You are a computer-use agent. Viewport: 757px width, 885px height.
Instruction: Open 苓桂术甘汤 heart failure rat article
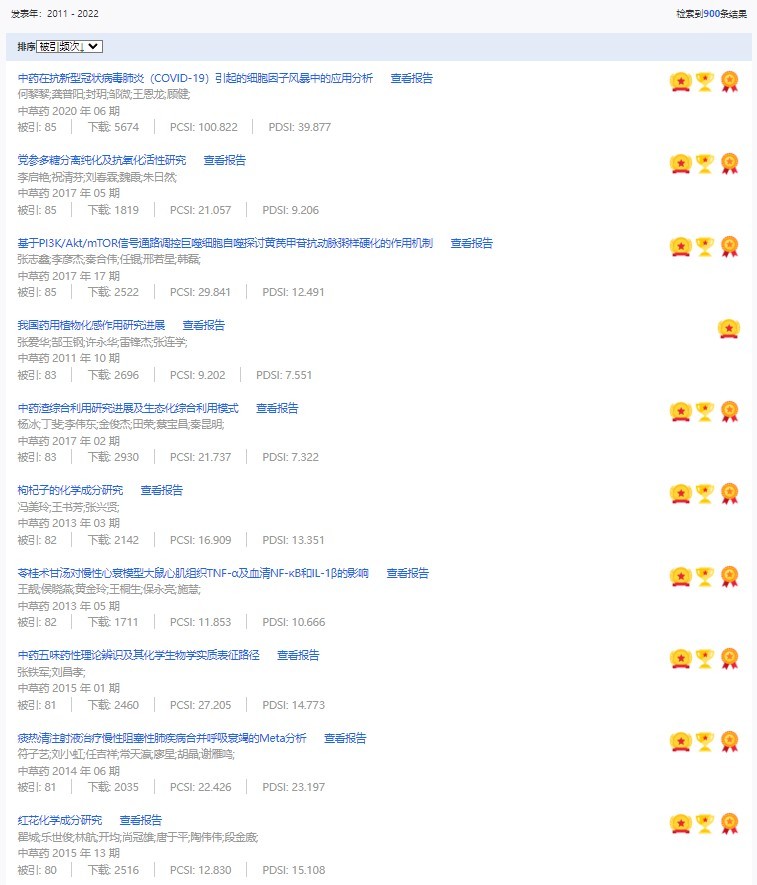193,573
